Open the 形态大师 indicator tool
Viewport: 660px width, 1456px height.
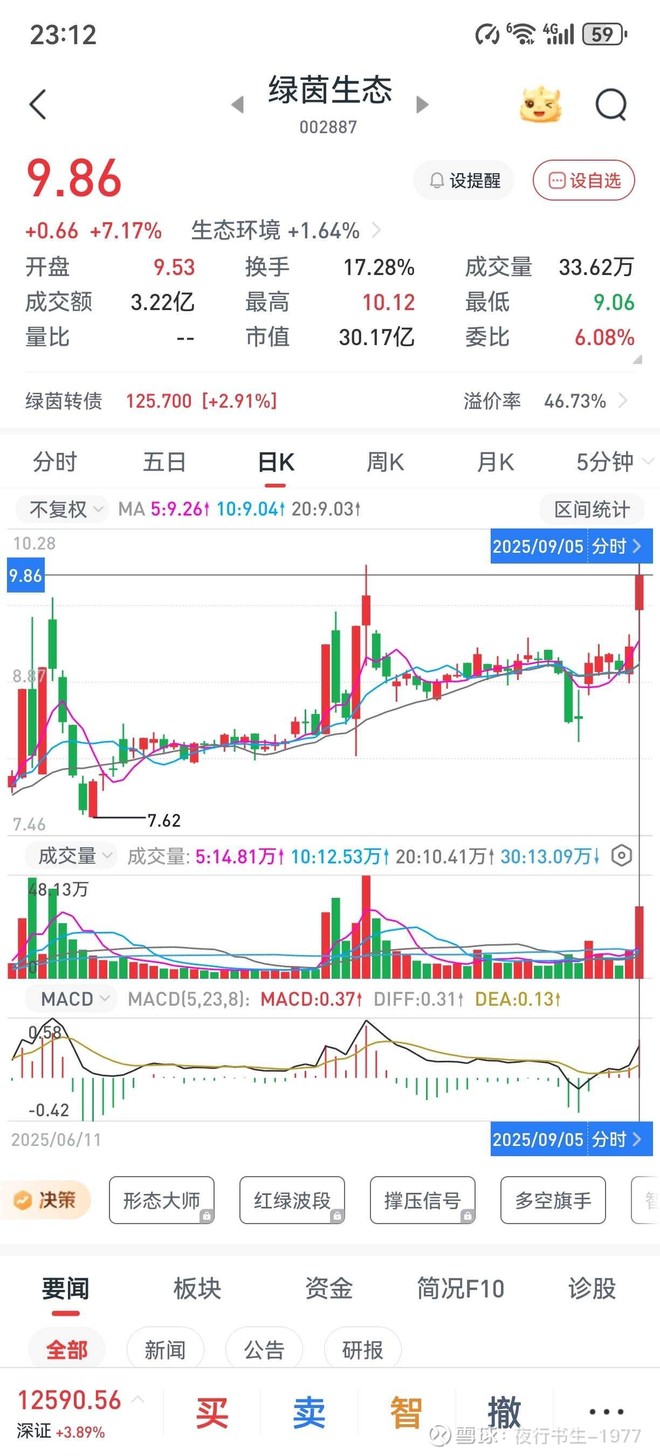click(161, 1200)
